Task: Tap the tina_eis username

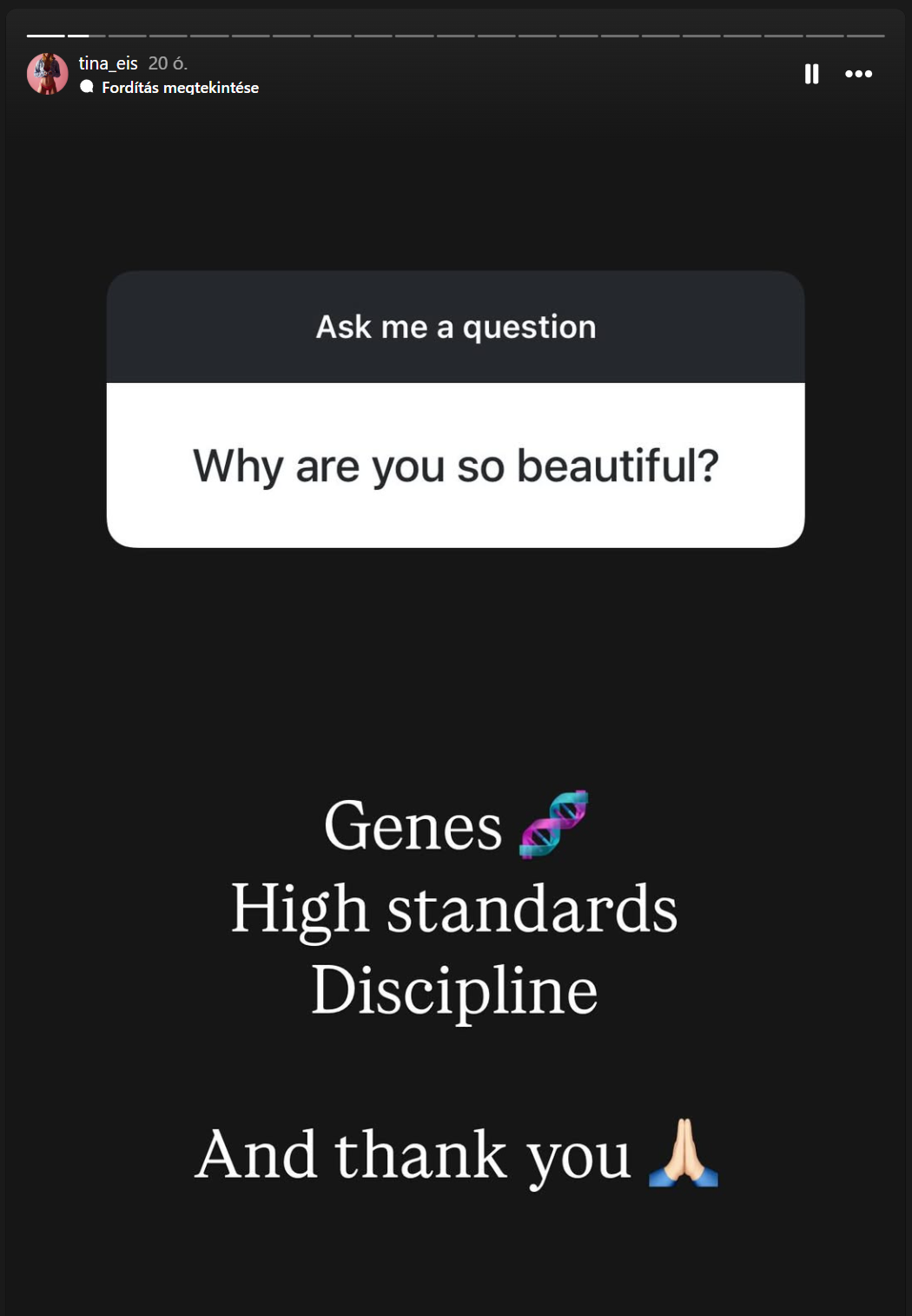Action: [x=108, y=63]
